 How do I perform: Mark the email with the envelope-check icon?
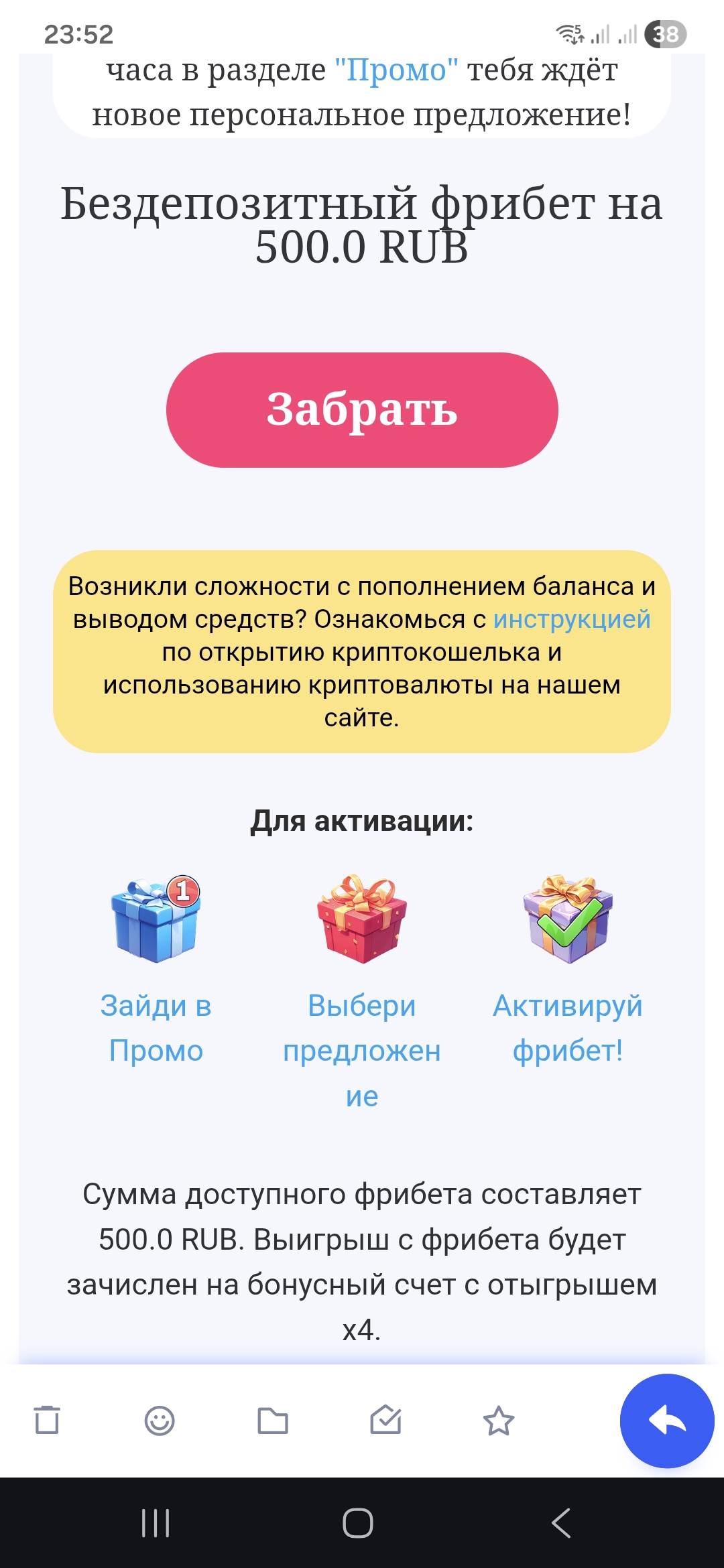click(x=386, y=1420)
